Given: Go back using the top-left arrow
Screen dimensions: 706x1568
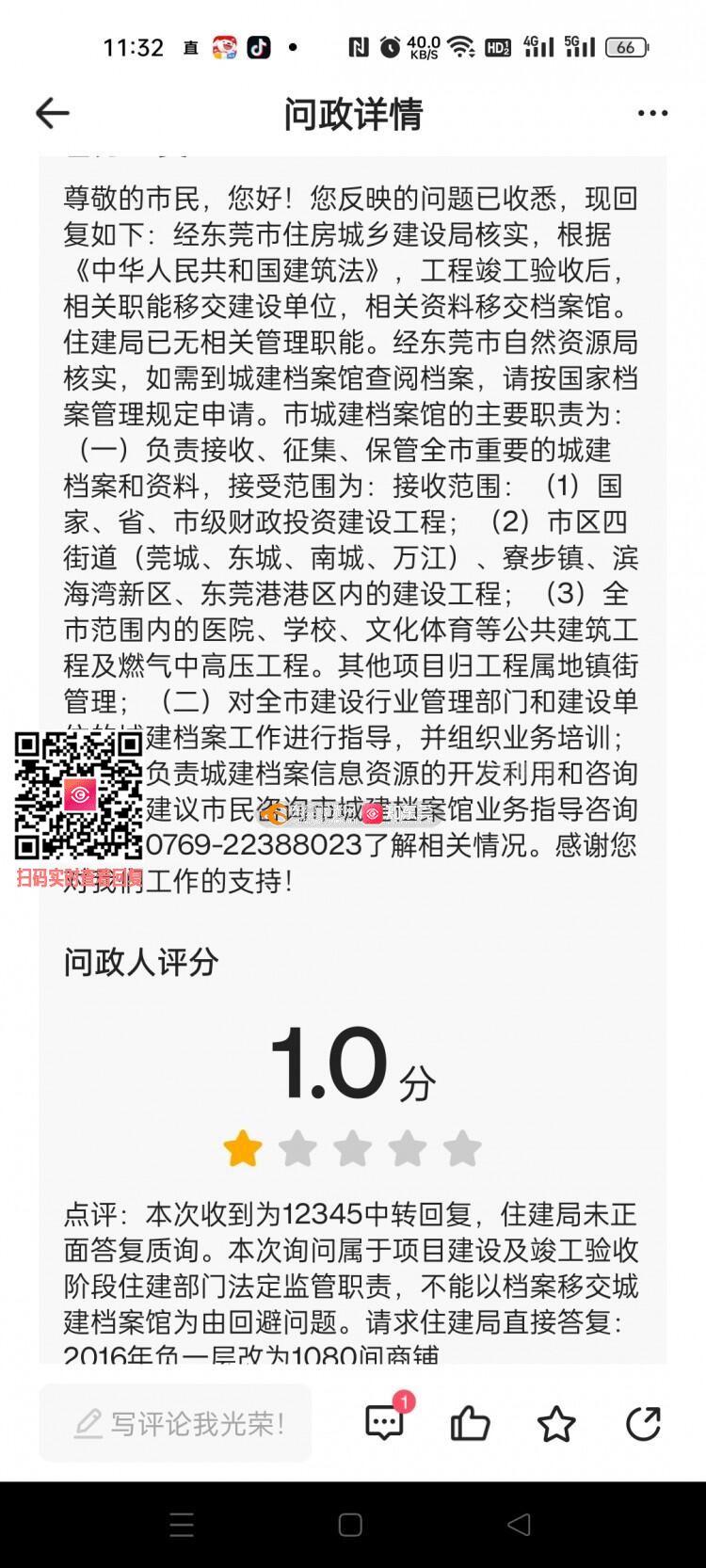Looking at the screenshot, I should click(52, 113).
